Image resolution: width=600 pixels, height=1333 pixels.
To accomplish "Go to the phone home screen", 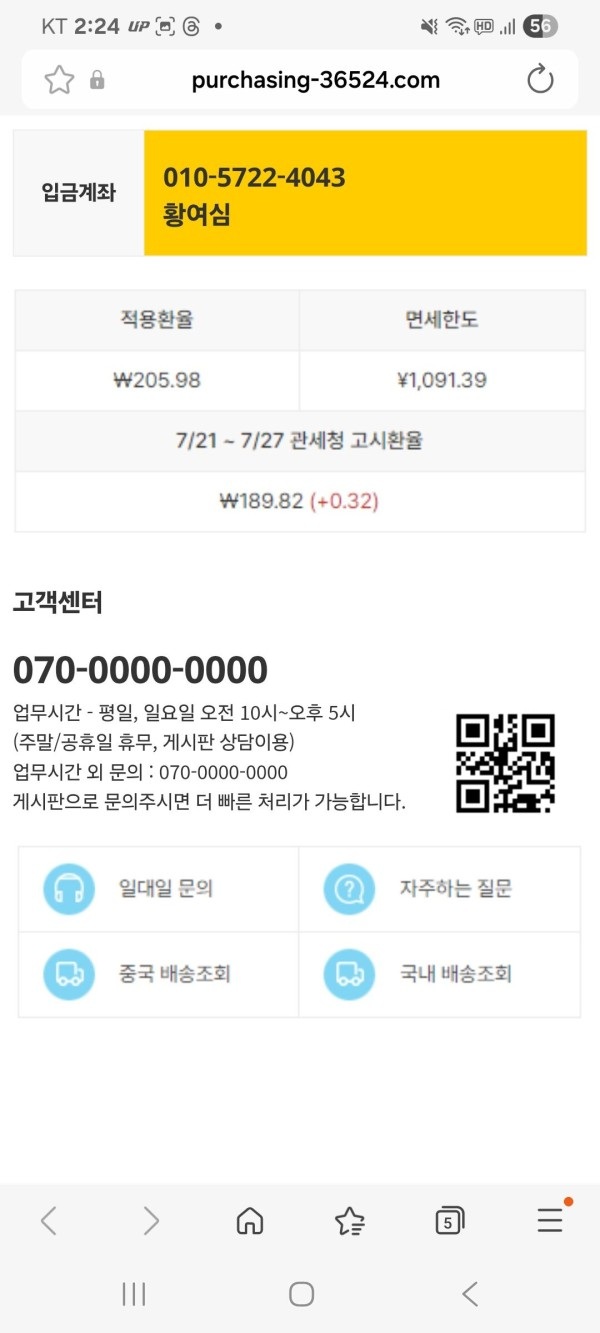I will (x=301, y=1294).
